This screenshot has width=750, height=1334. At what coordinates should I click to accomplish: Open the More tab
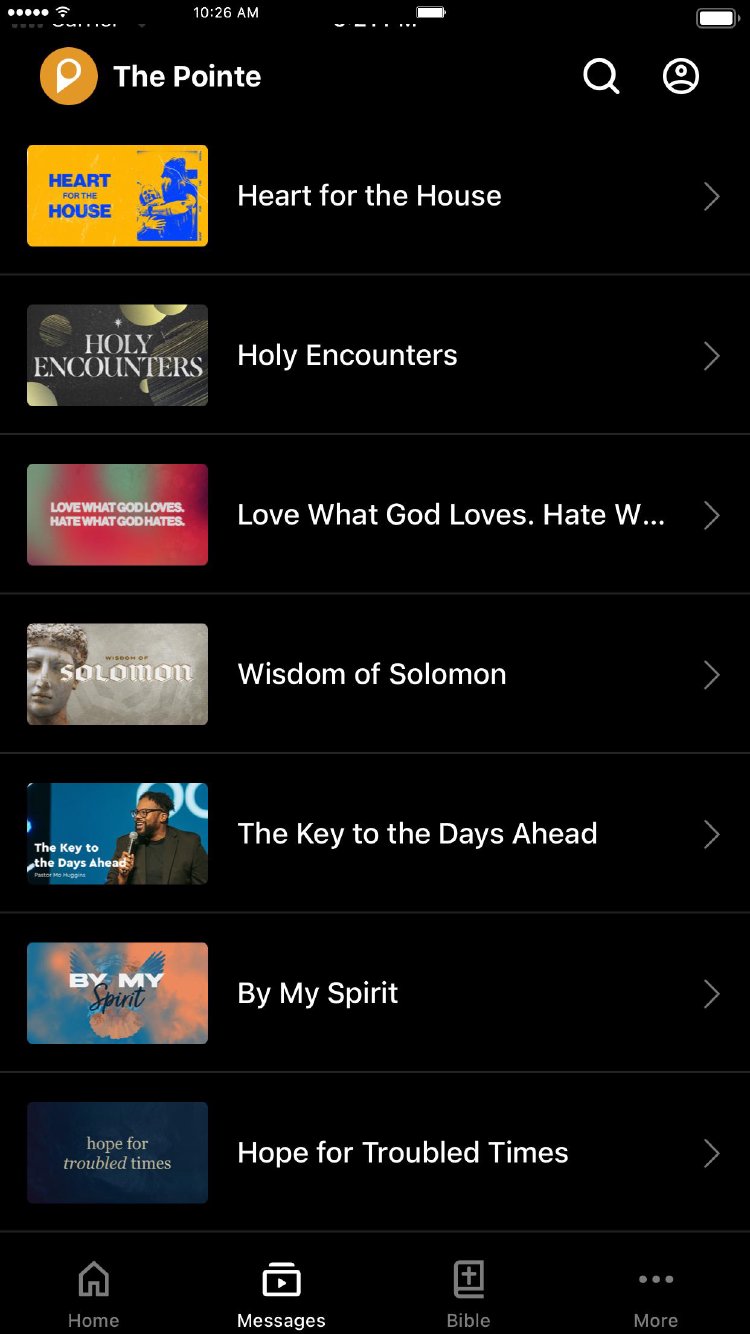tap(656, 1293)
